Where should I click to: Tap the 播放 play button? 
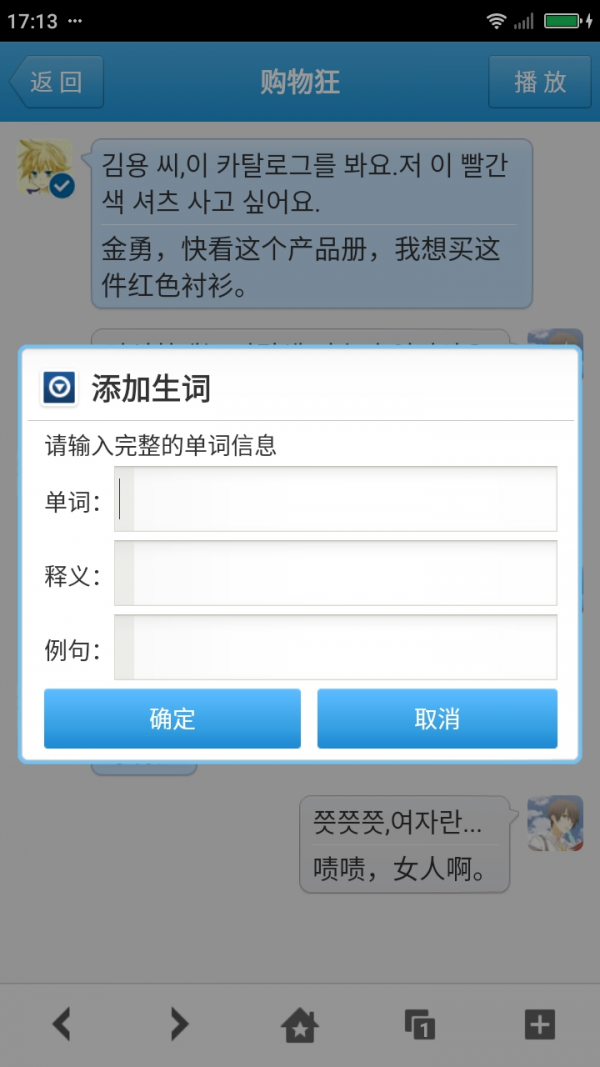click(x=540, y=82)
